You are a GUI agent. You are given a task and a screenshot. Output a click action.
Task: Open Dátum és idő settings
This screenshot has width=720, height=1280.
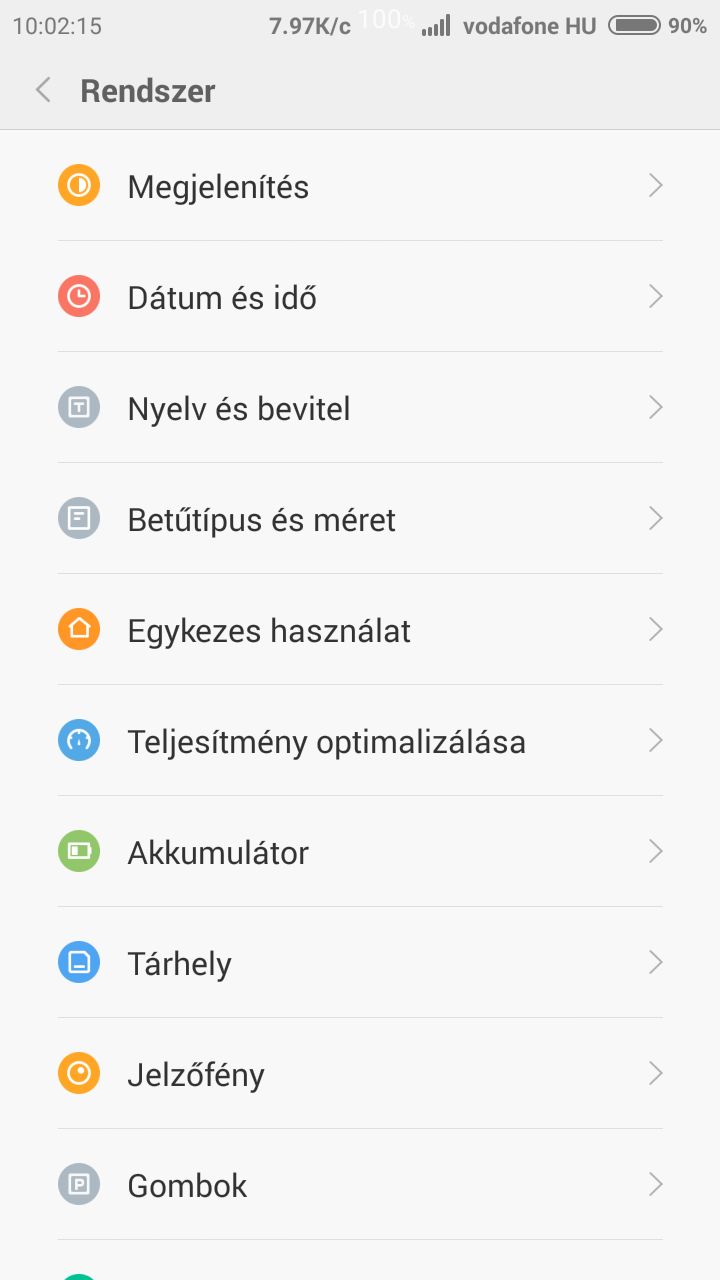point(360,297)
